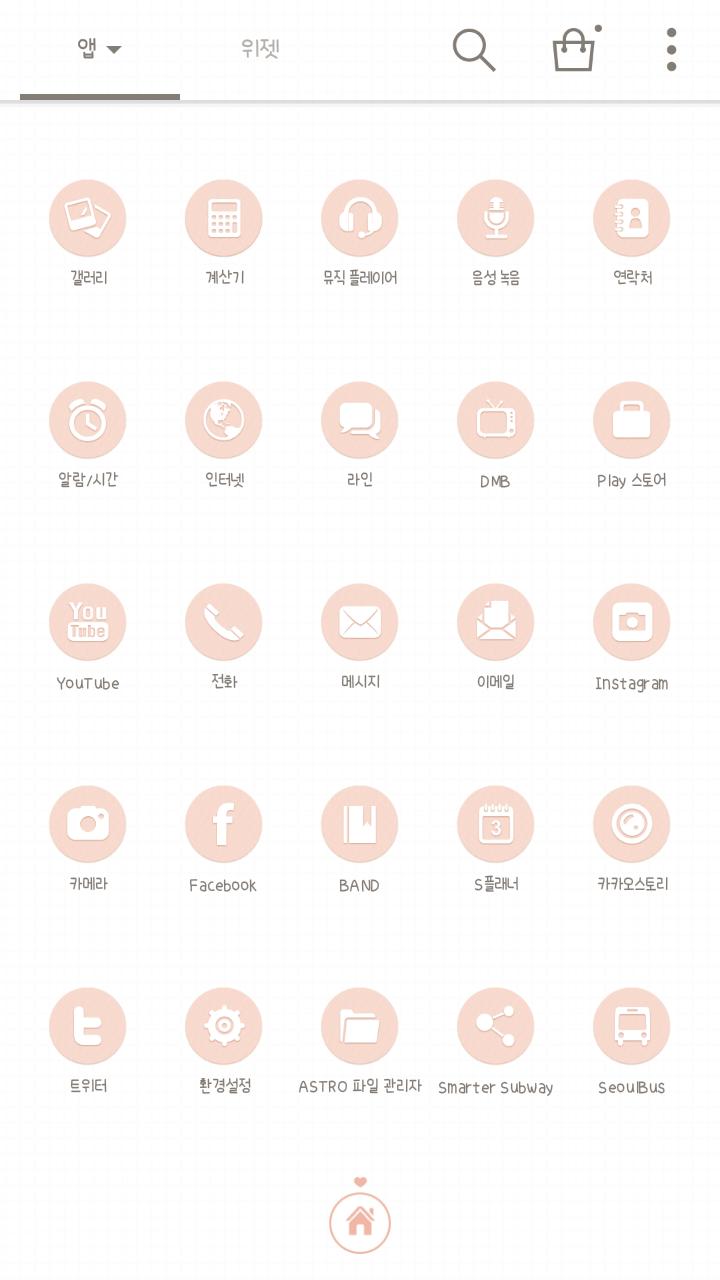Viewport: 720px width, 1280px height.
Task: Open the Play 스토어
Action: click(632, 419)
